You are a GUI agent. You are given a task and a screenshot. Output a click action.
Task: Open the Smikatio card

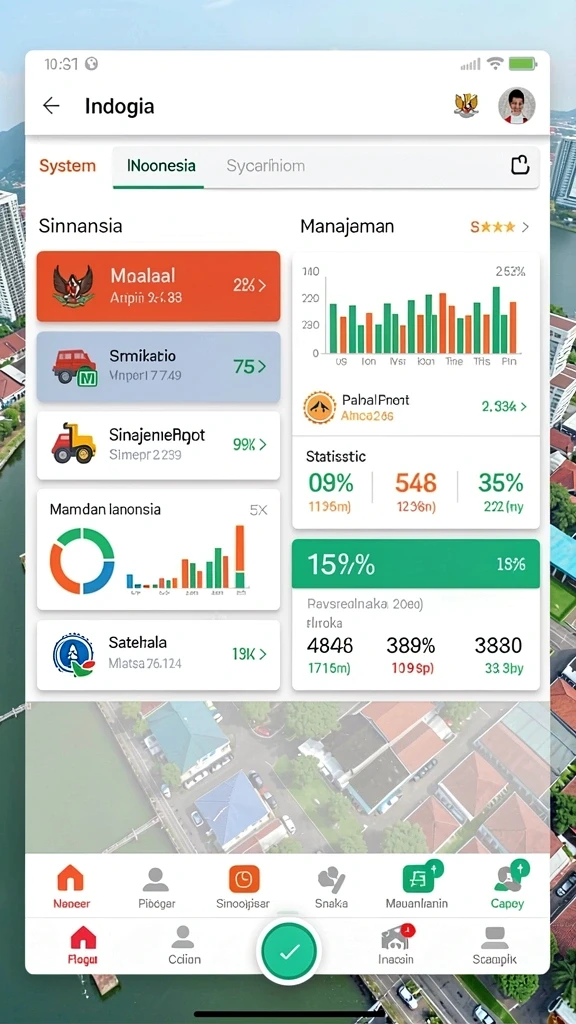tap(158, 366)
